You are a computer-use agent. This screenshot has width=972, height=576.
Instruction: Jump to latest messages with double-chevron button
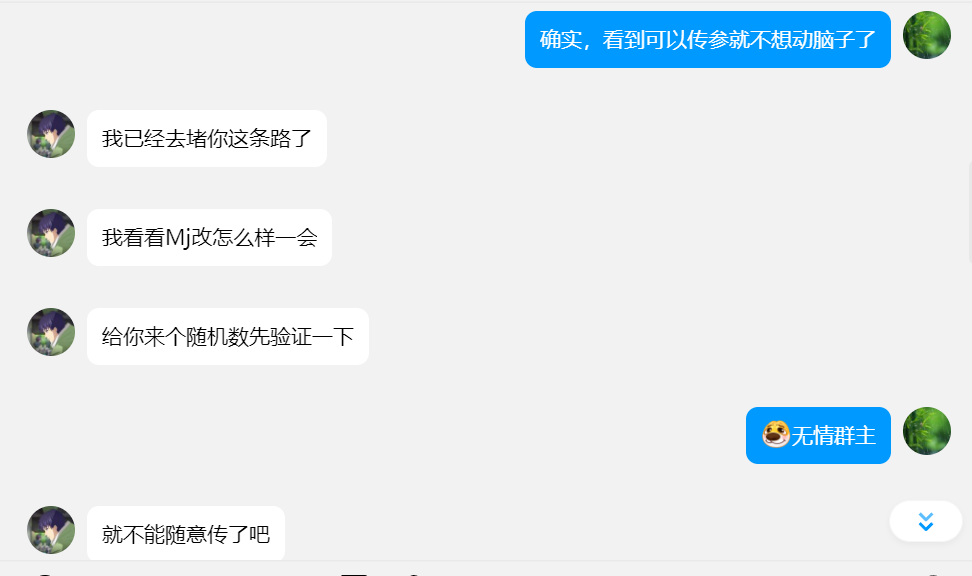point(925,521)
